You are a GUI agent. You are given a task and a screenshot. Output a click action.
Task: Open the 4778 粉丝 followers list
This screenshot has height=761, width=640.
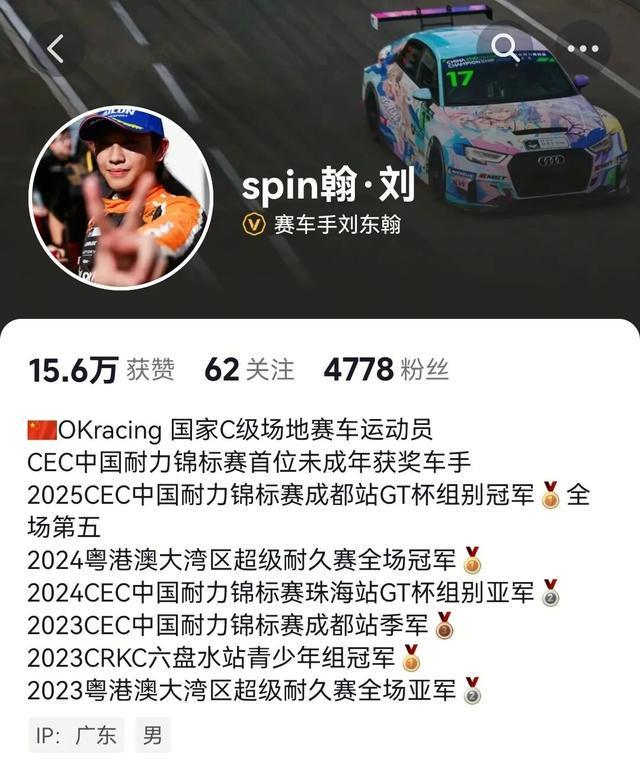tap(385, 370)
